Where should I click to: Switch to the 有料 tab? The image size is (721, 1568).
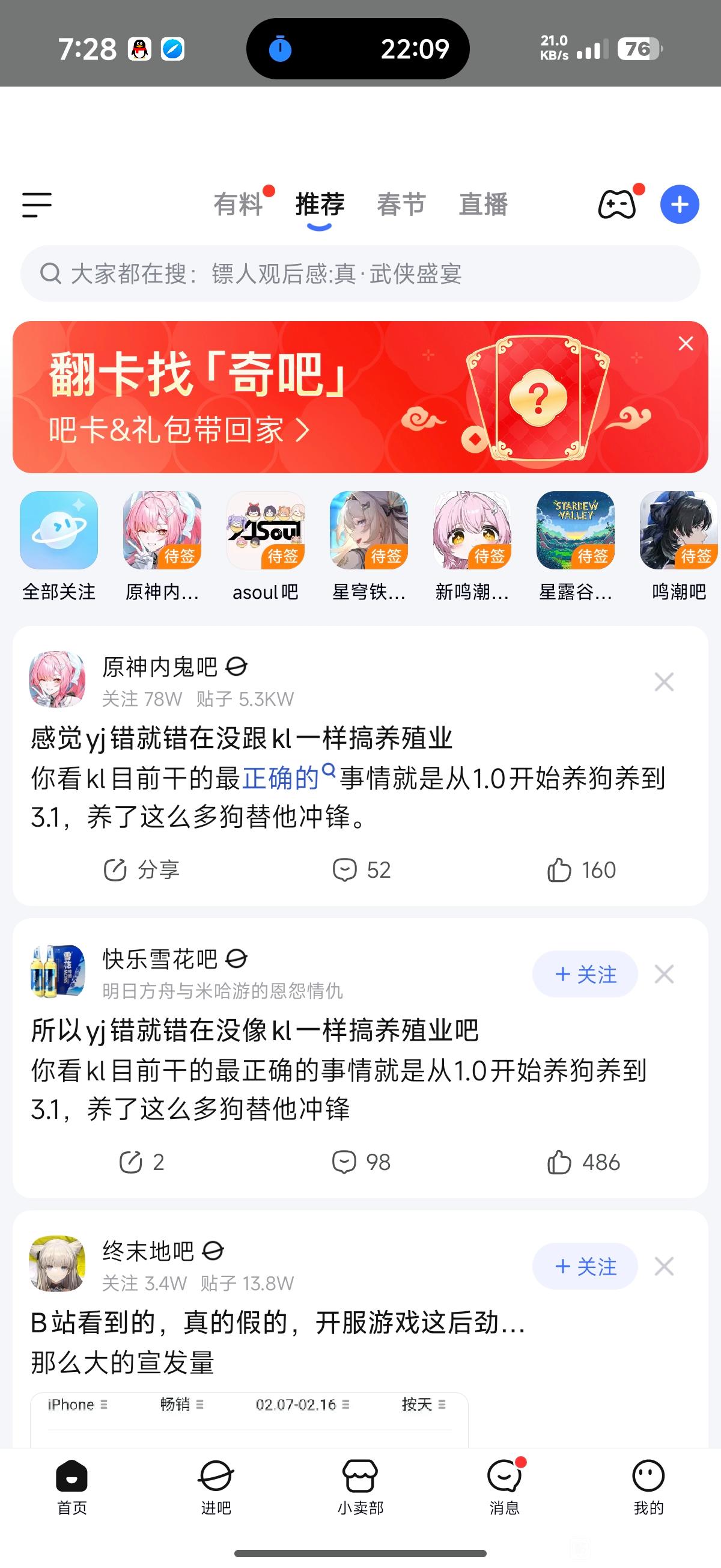pyautogui.click(x=238, y=204)
